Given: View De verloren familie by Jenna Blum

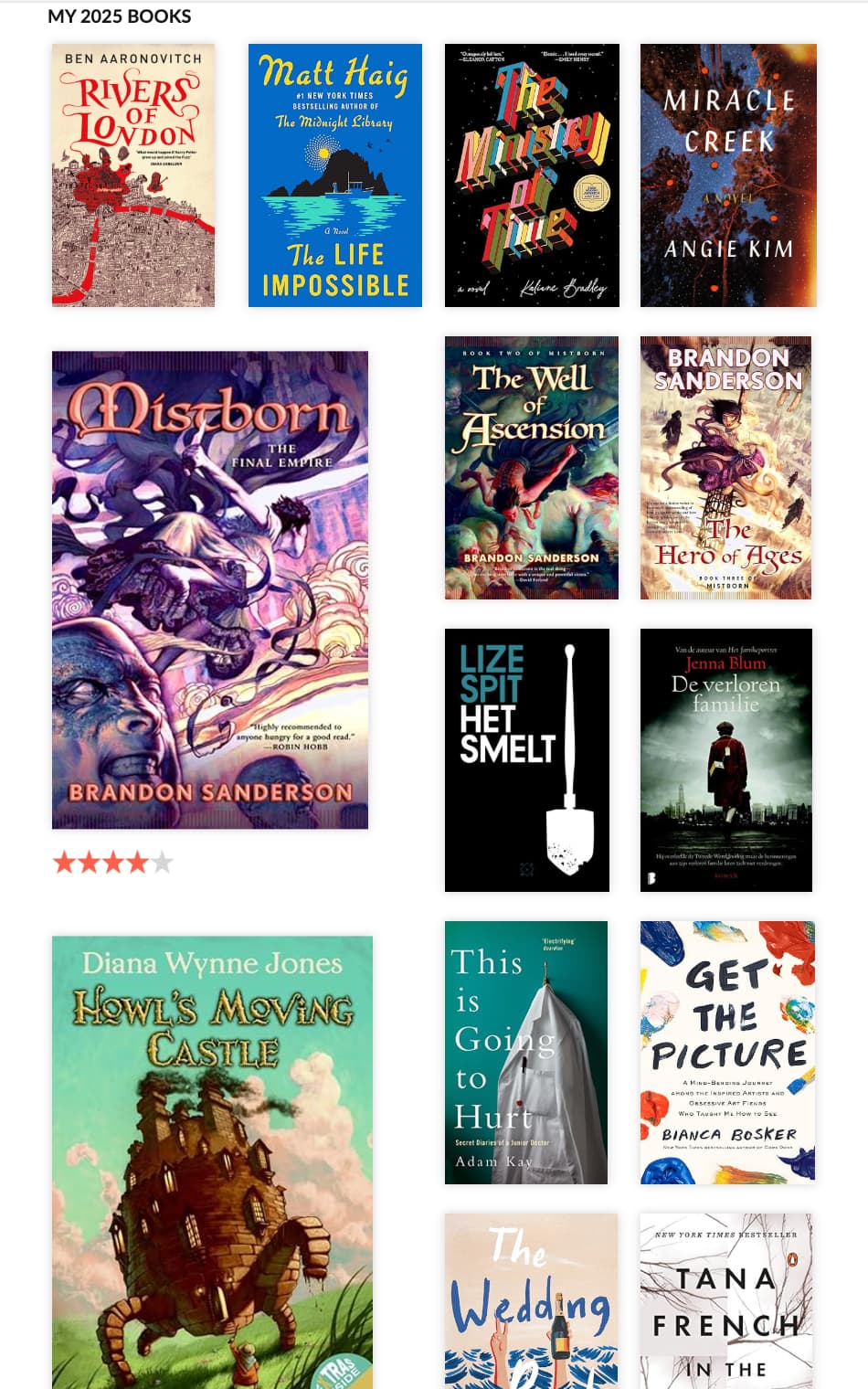Looking at the screenshot, I should pos(725,760).
